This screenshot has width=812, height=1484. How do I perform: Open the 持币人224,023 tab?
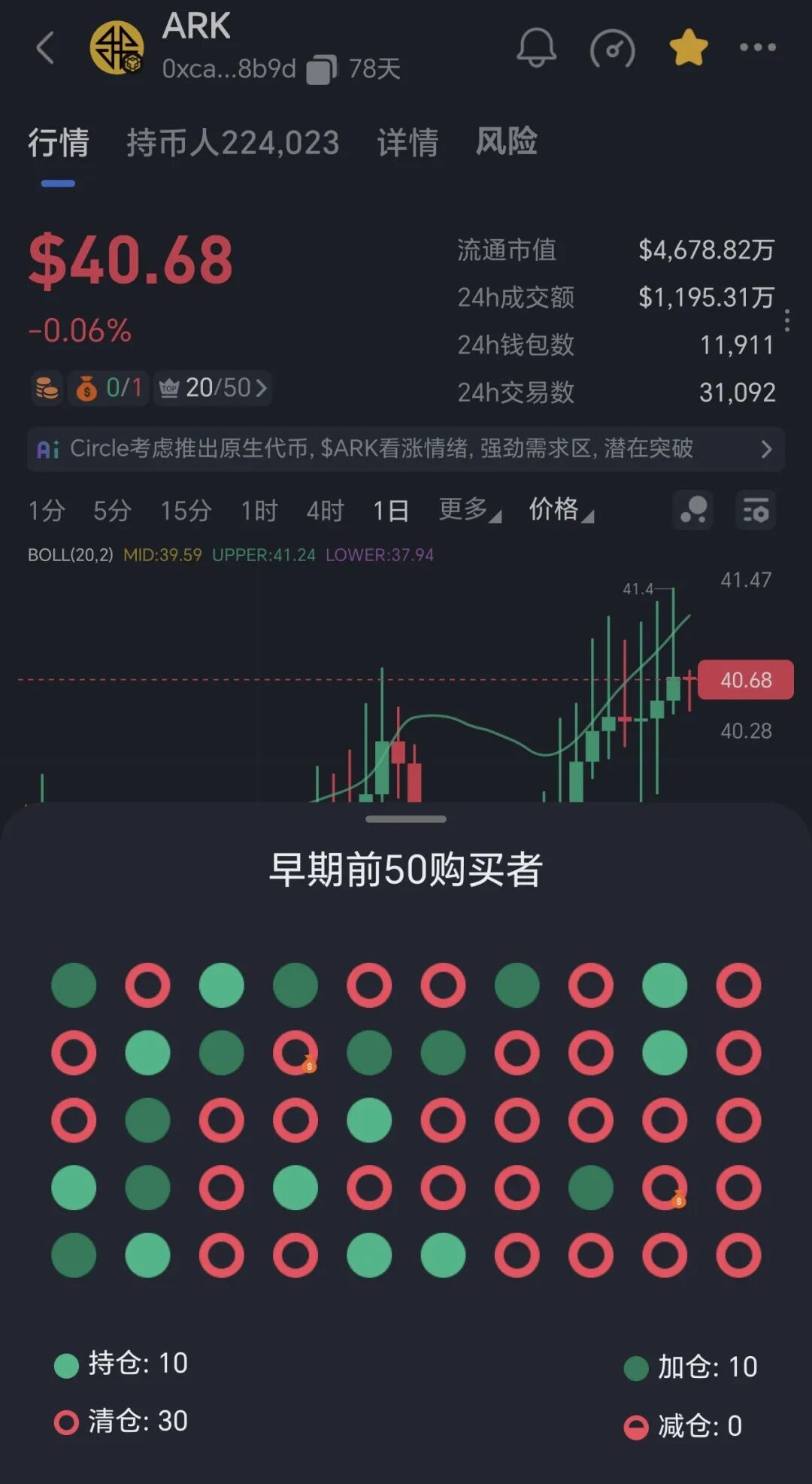pos(234,143)
